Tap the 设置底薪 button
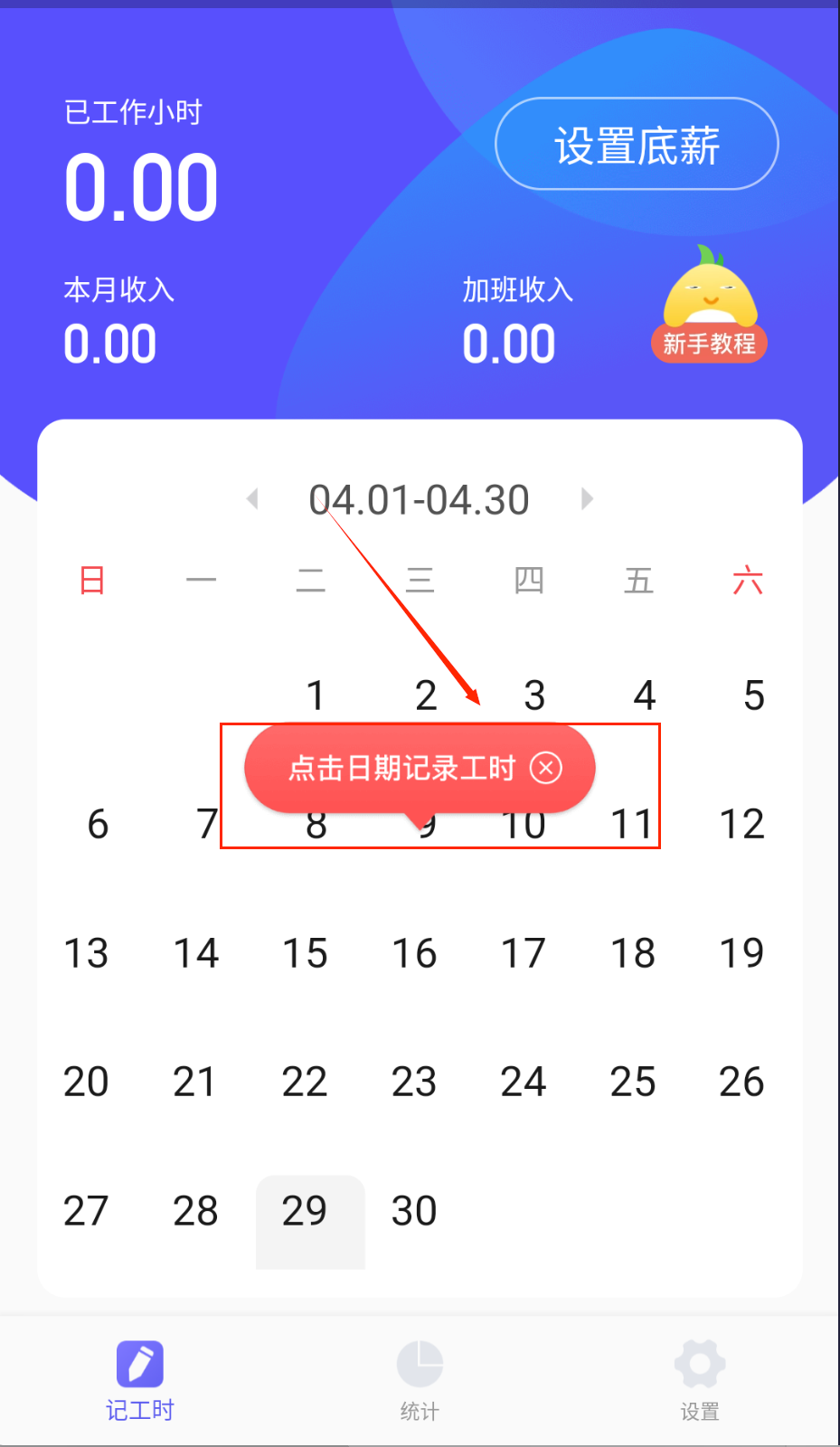The width and height of the screenshot is (840, 1447). coord(637,145)
